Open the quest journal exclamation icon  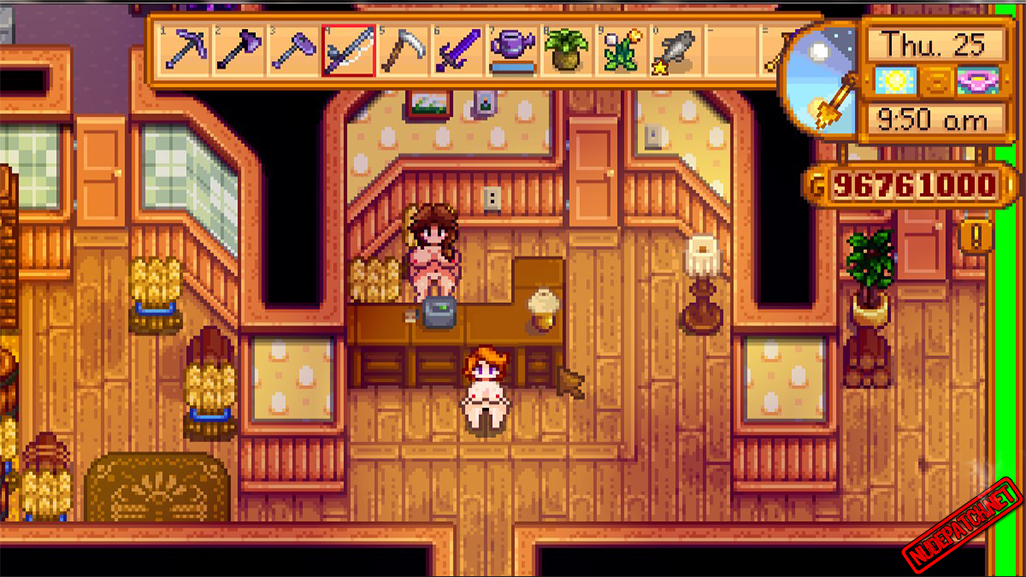click(974, 237)
